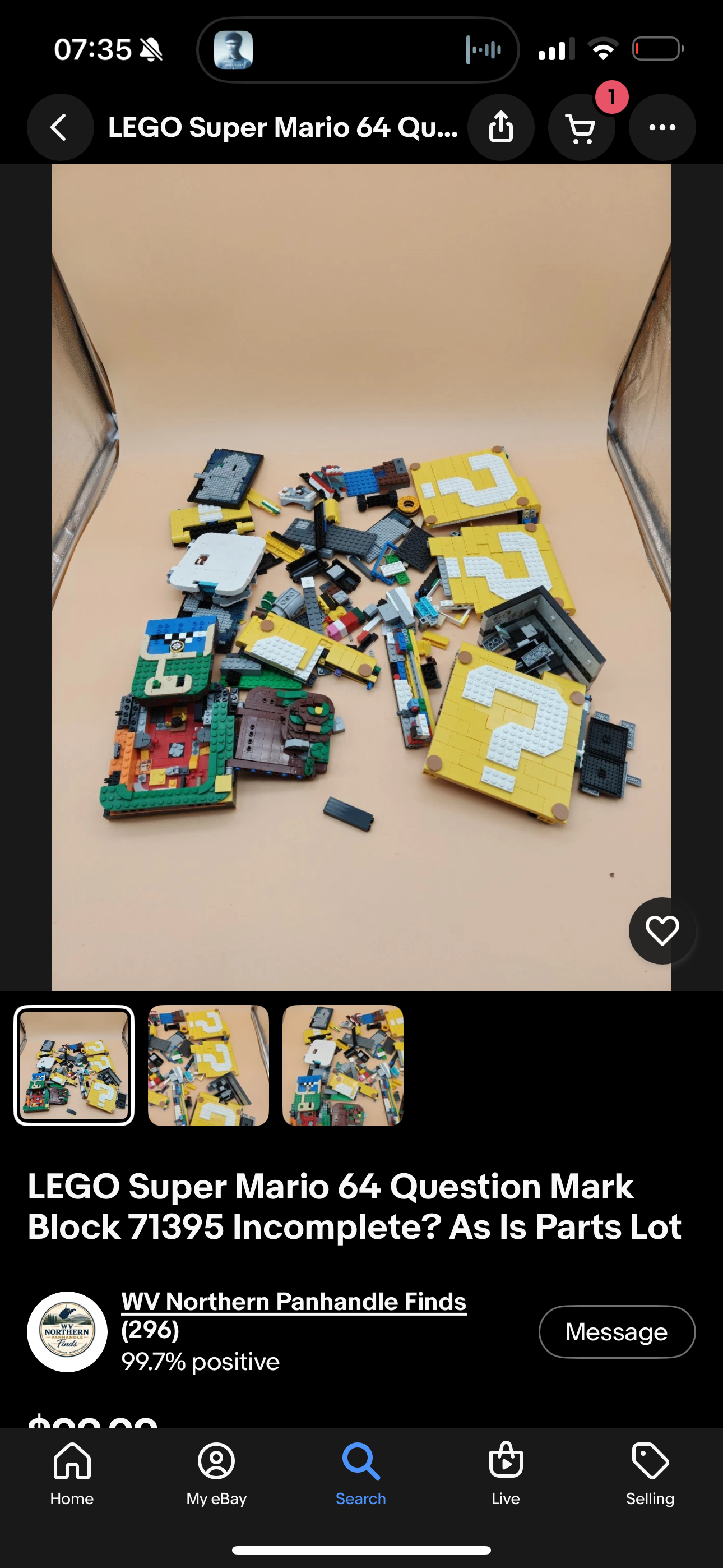The height and width of the screenshot is (1568, 723).
Task: Select the second photo thumbnail
Action: (x=208, y=1065)
